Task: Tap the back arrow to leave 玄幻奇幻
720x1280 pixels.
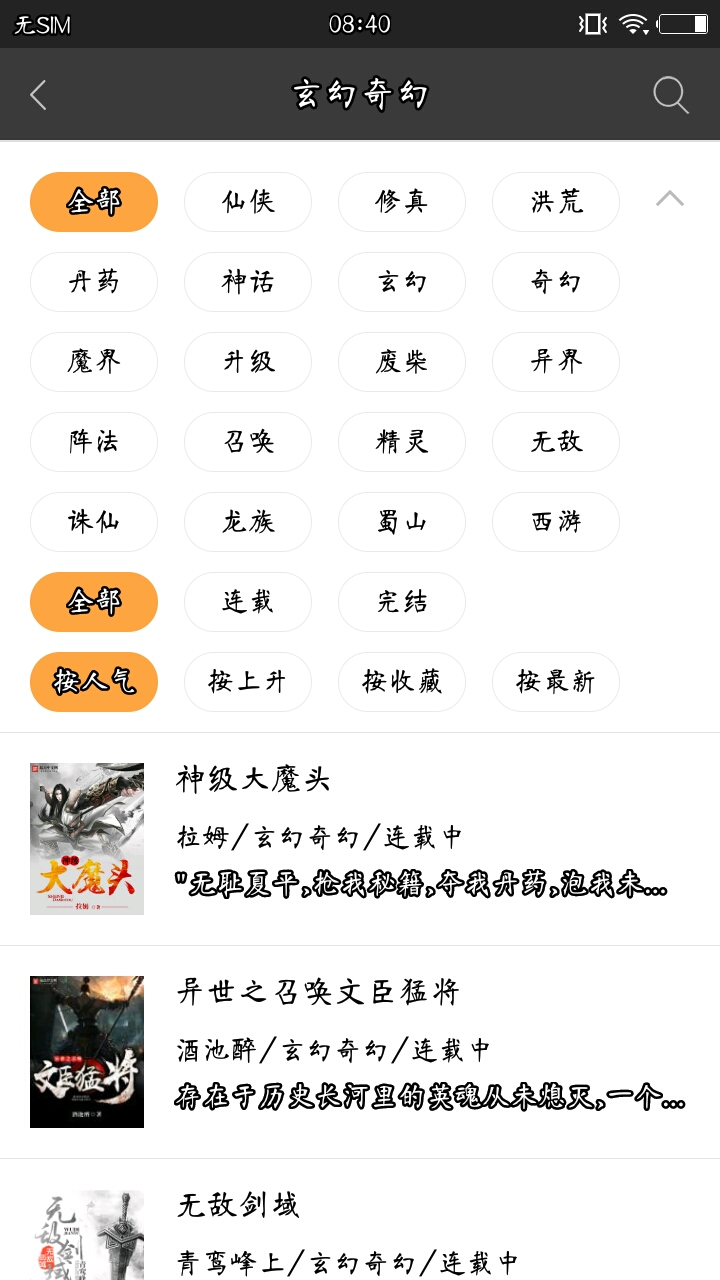Action: coord(38,95)
